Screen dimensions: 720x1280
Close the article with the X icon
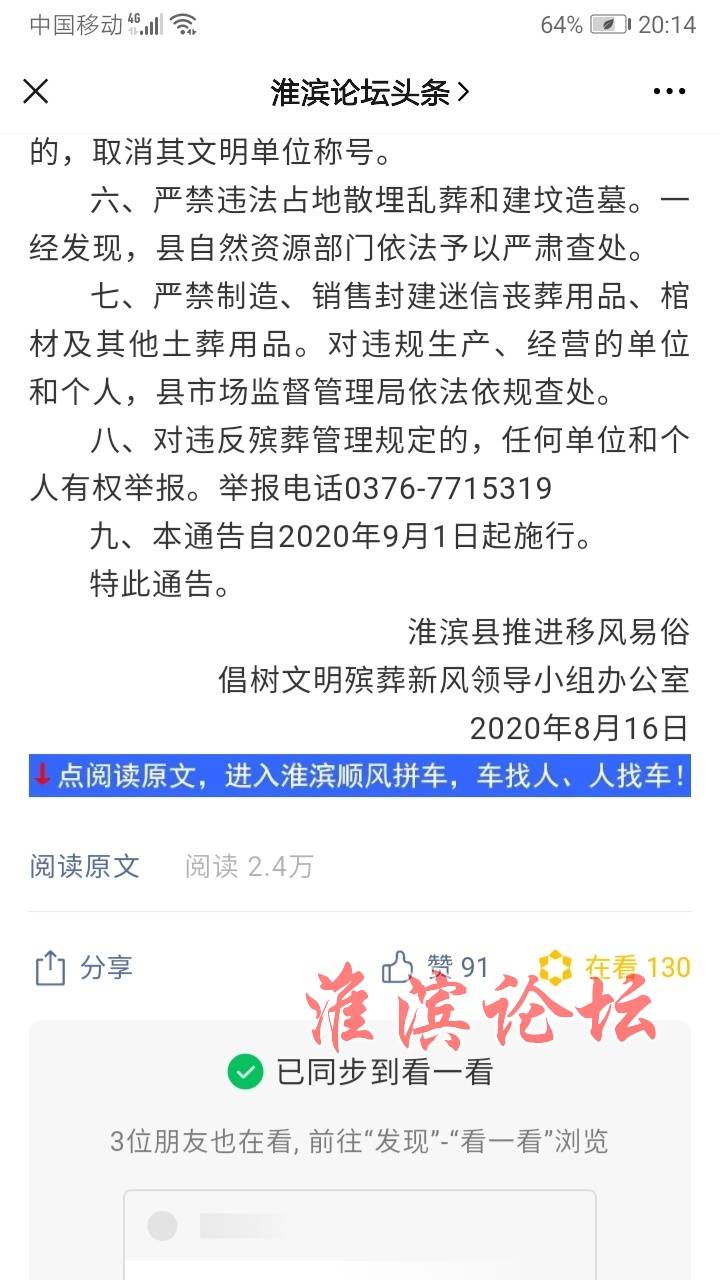point(36,92)
